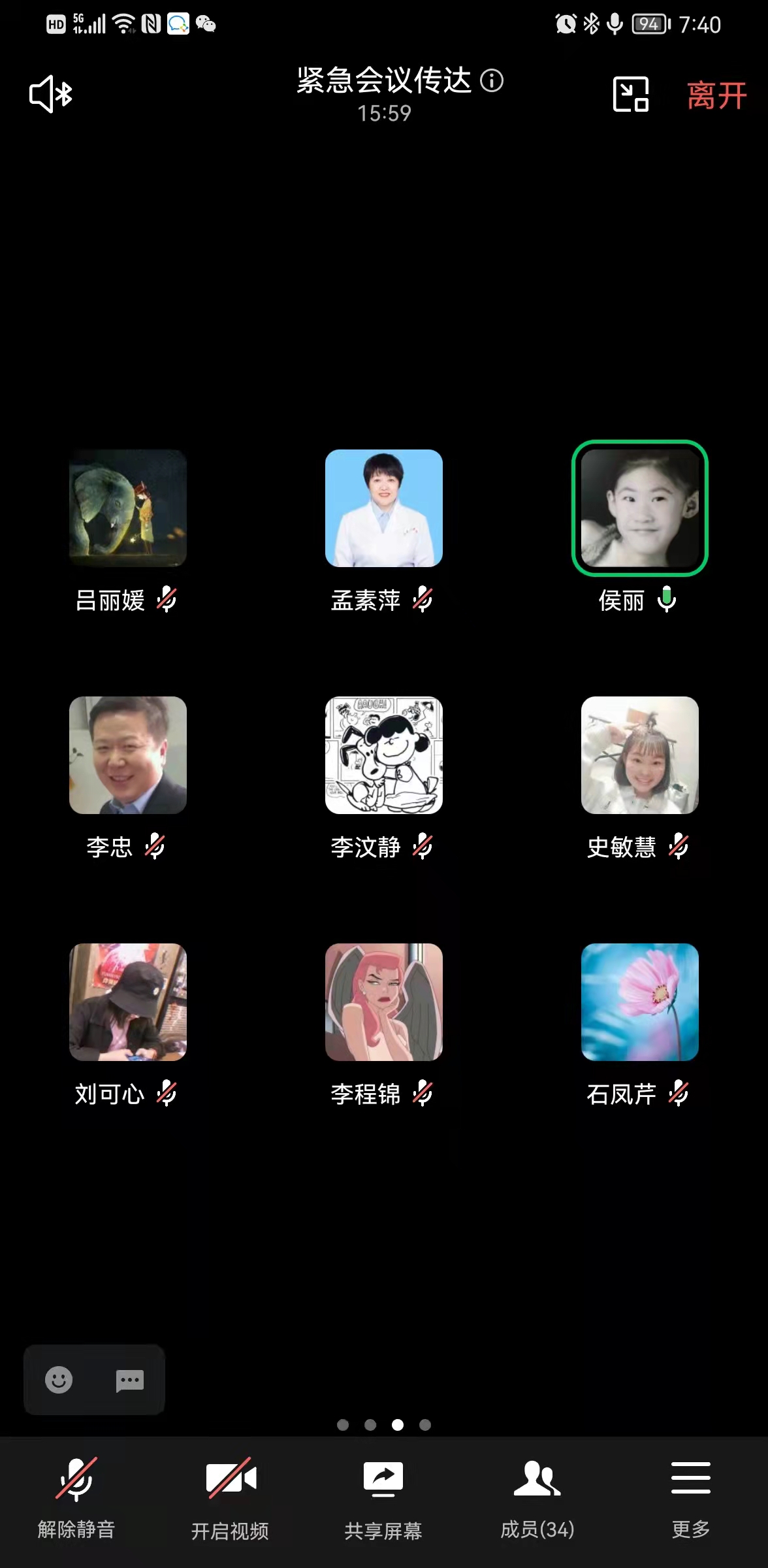Select participant 李程锦's avatar
The height and width of the screenshot is (1568, 768).
[384, 1002]
